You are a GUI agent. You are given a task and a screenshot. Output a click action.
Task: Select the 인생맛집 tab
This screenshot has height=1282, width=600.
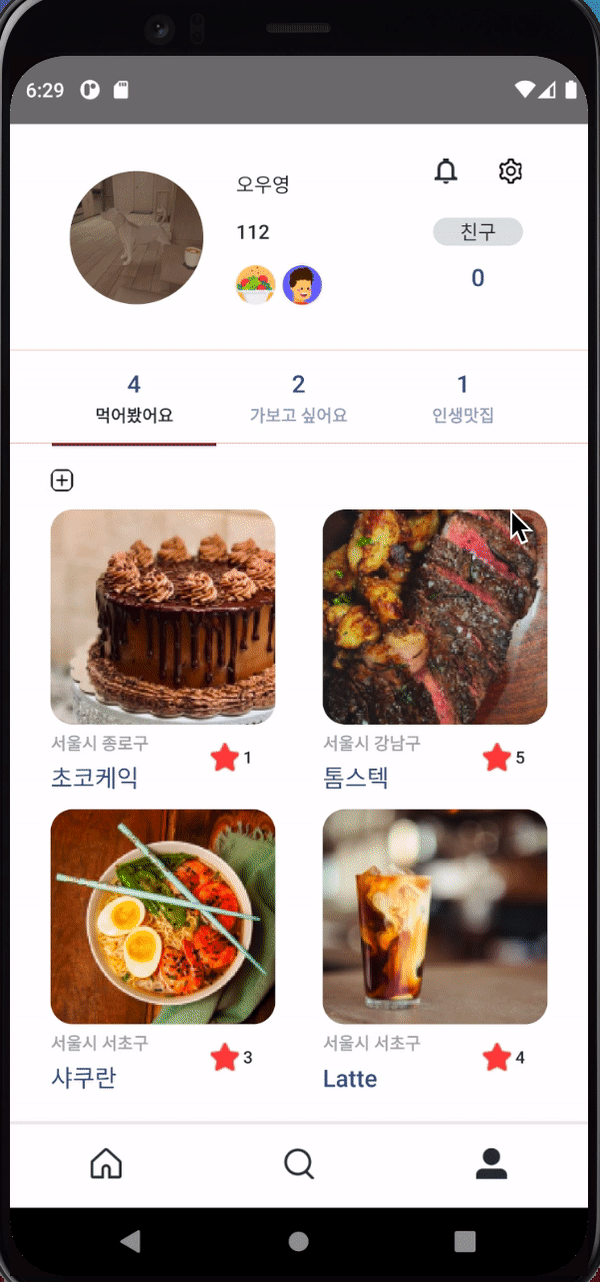(x=462, y=398)
